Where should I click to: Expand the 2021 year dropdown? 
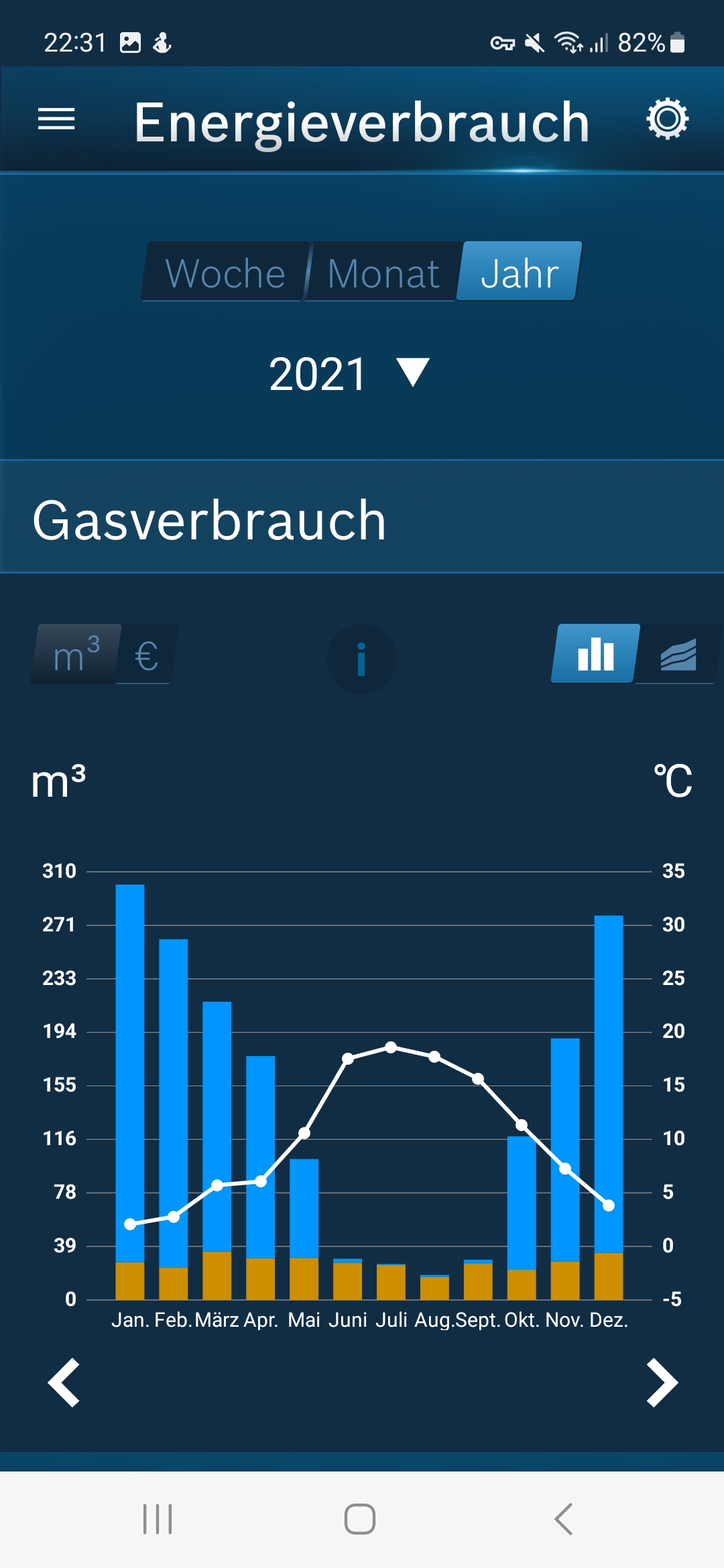(349, 374)
